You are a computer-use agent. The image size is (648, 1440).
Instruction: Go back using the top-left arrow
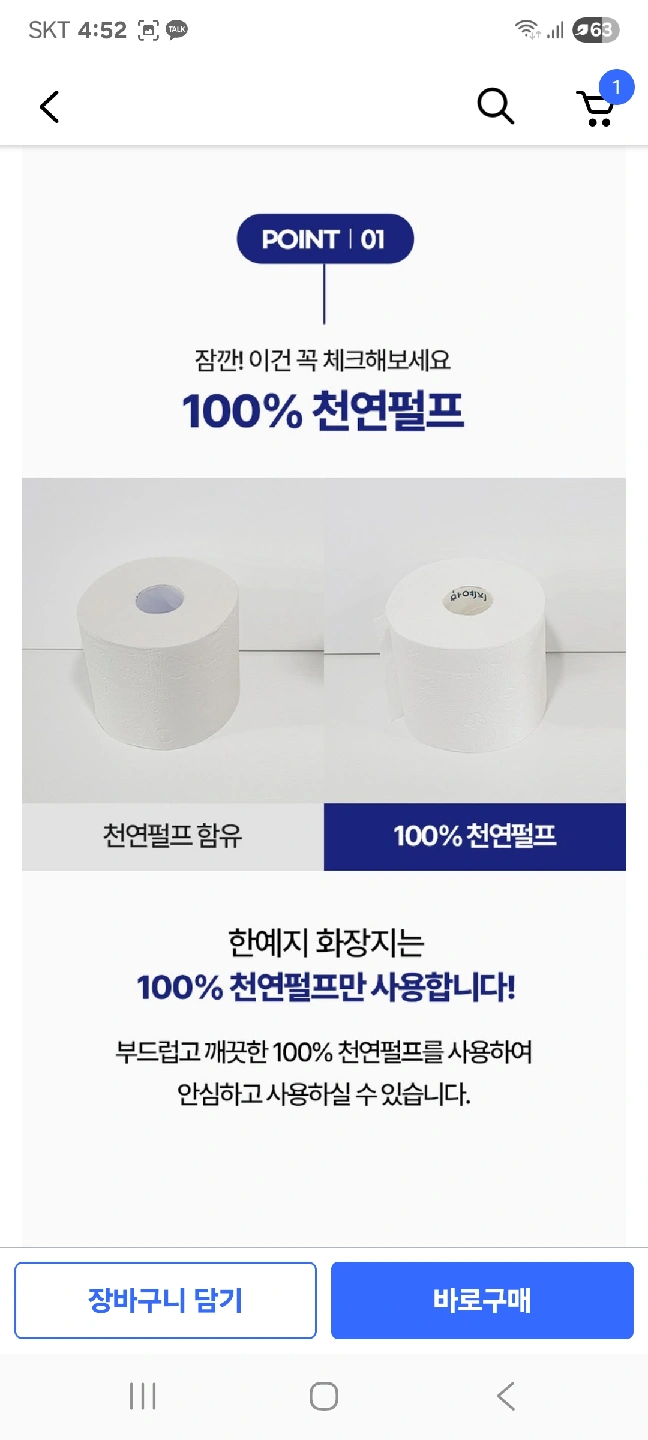(x=49, y=106)
